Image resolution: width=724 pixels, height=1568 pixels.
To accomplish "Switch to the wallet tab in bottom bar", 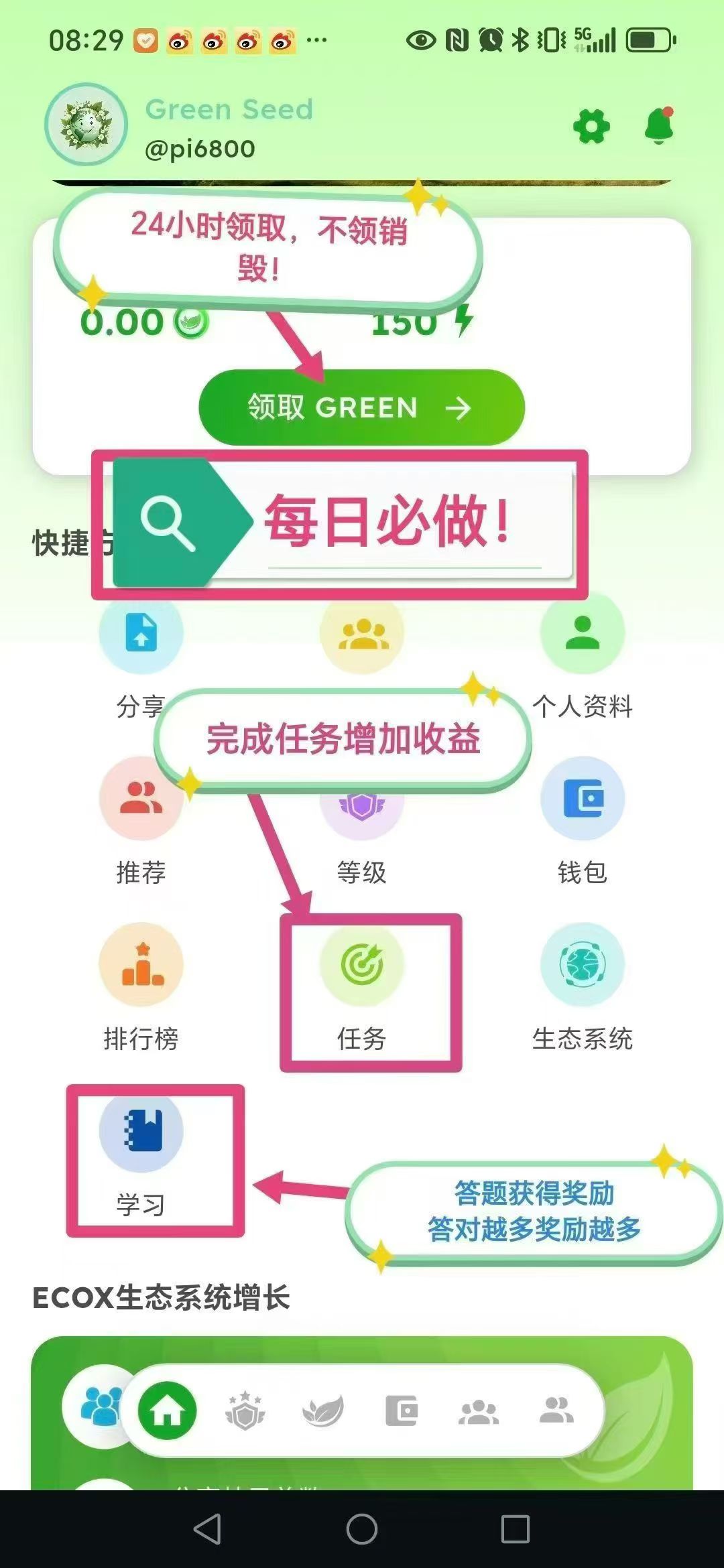I will pos(401,1411).
